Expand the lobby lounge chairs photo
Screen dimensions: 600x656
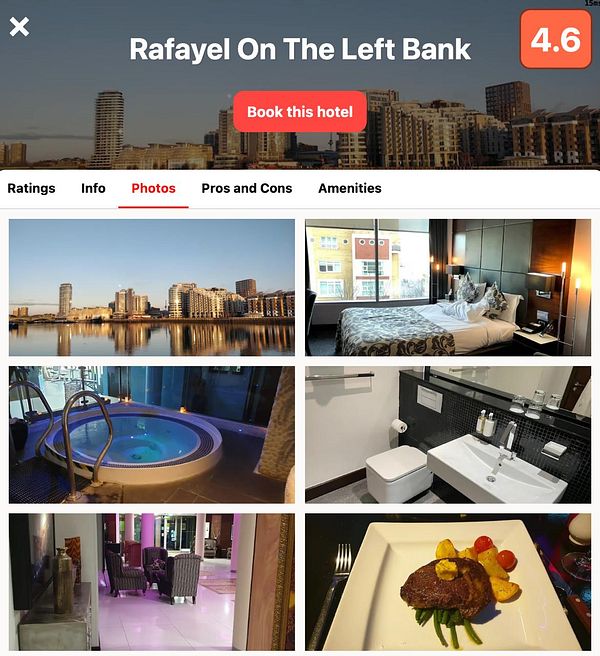152,582
